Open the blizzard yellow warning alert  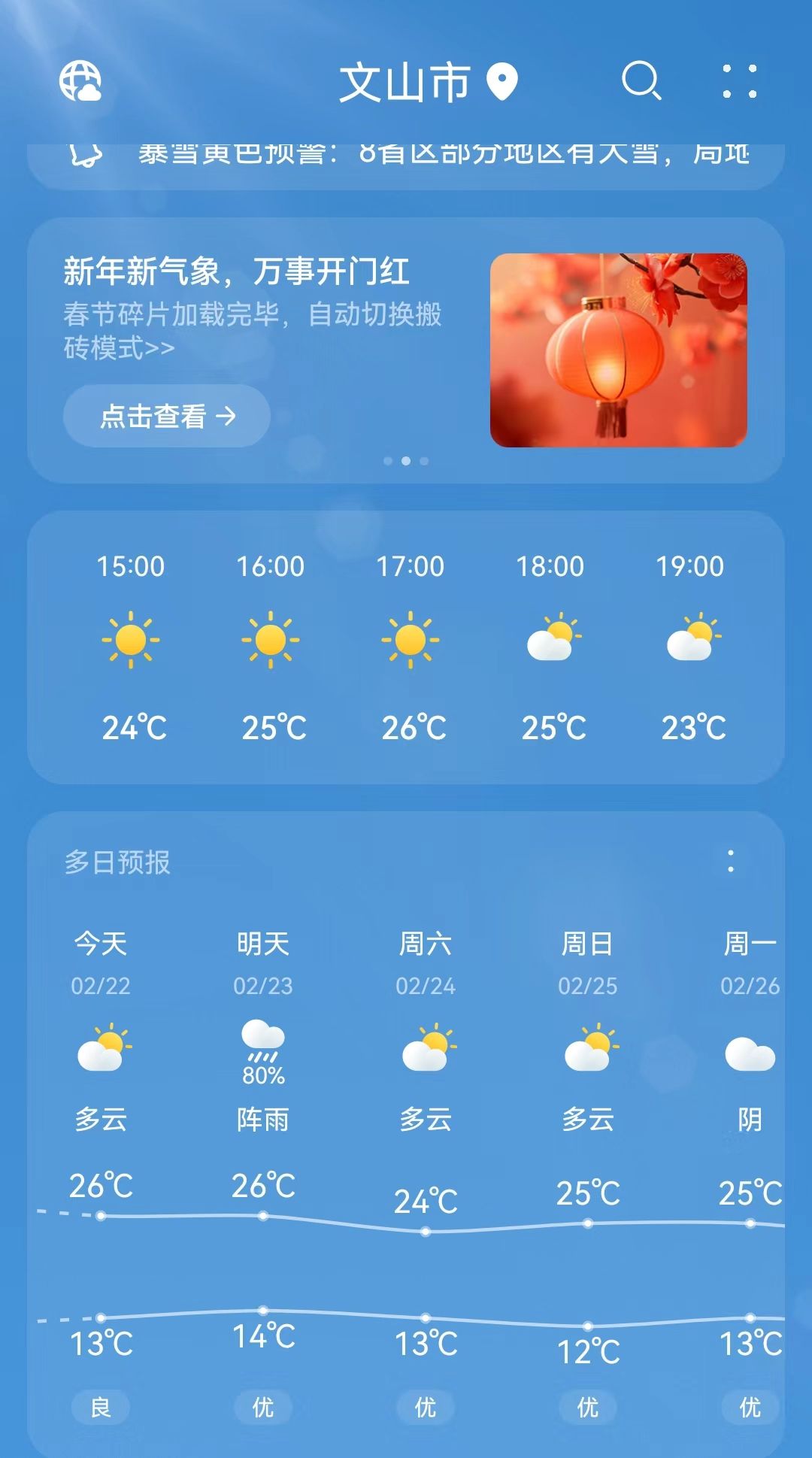pos(406,156)
